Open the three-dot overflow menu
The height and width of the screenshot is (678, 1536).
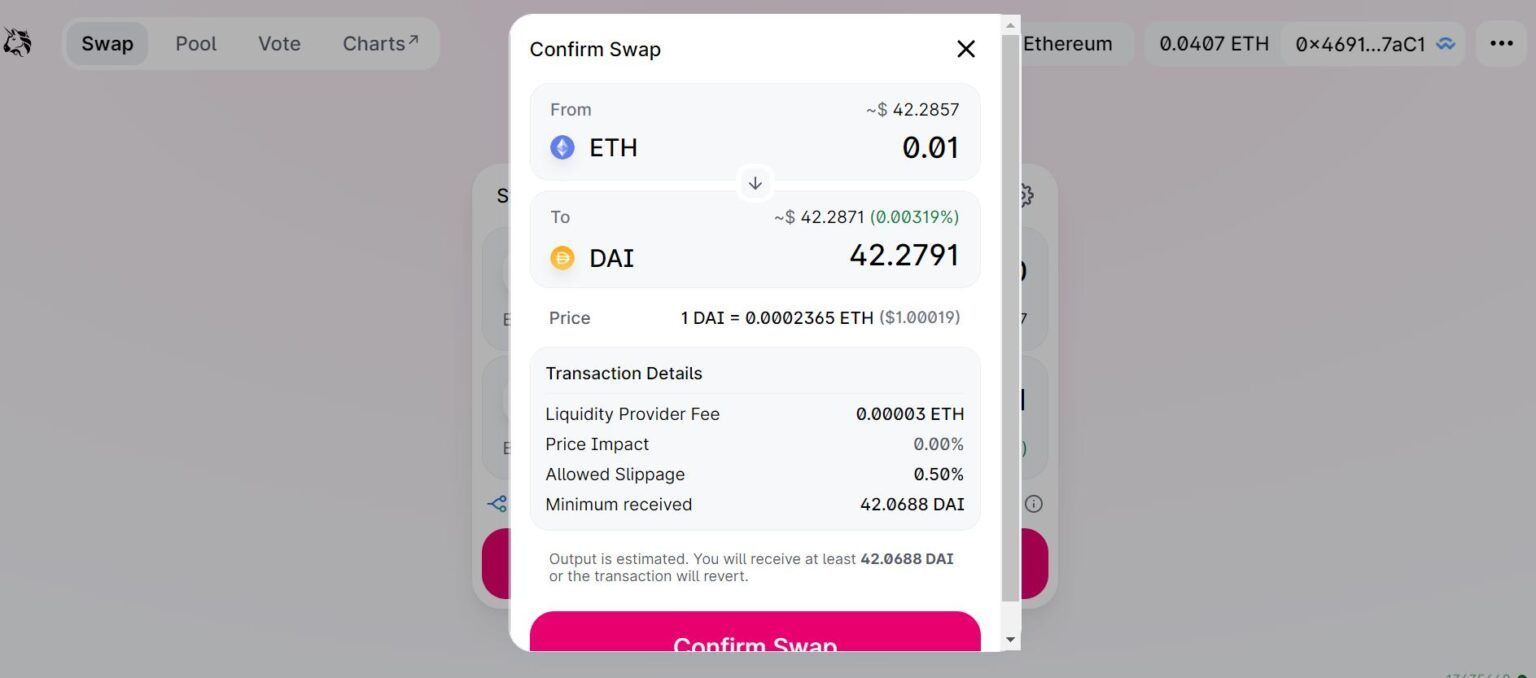[x=1501, y=44]
